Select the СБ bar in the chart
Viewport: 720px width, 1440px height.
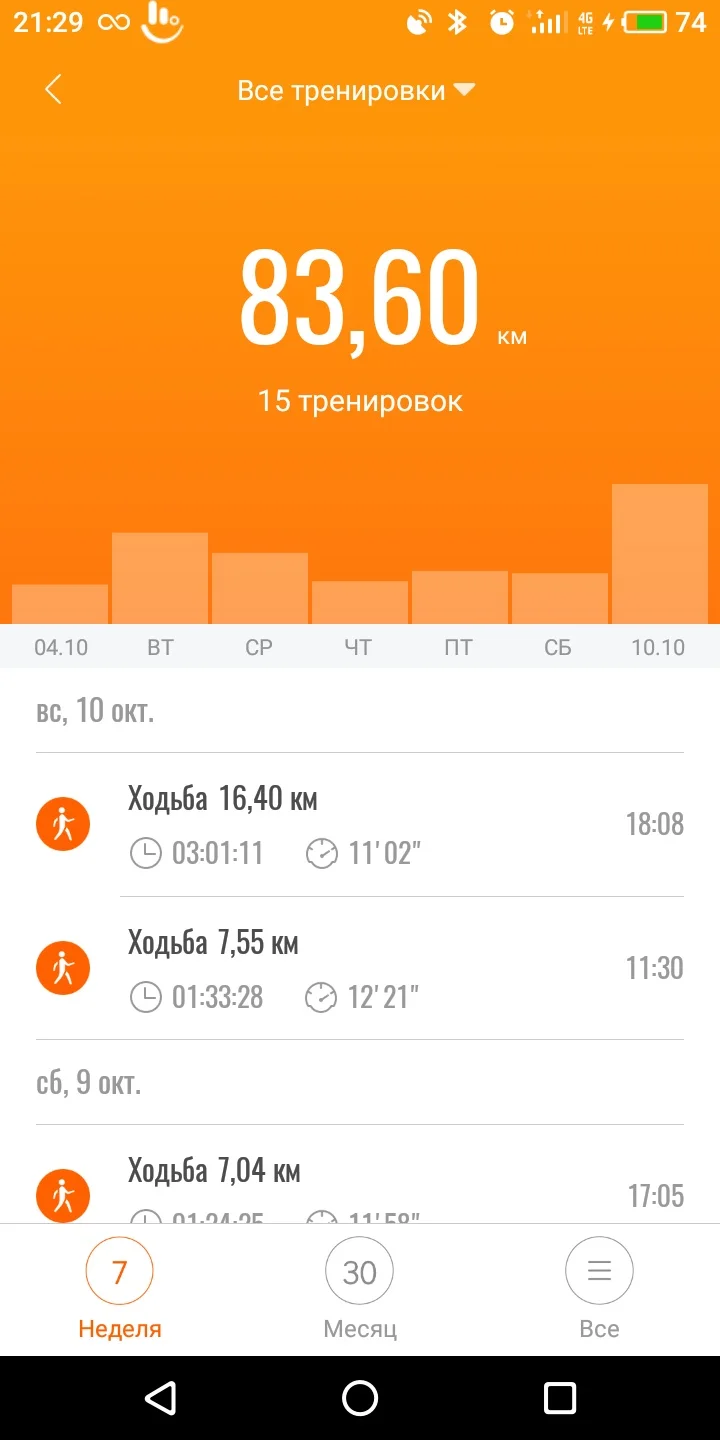[560, 599]
